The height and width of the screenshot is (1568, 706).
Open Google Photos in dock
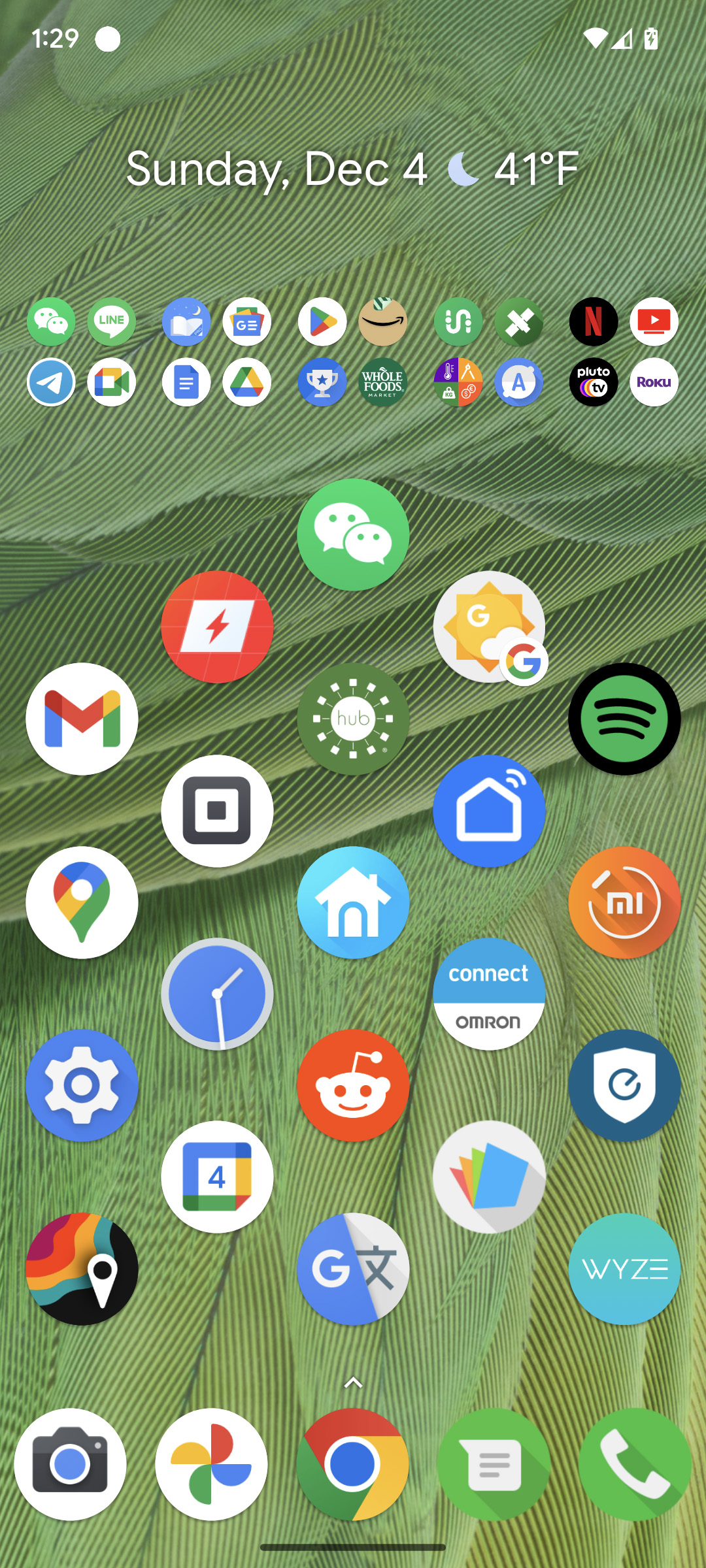(x=211, y=1464)
